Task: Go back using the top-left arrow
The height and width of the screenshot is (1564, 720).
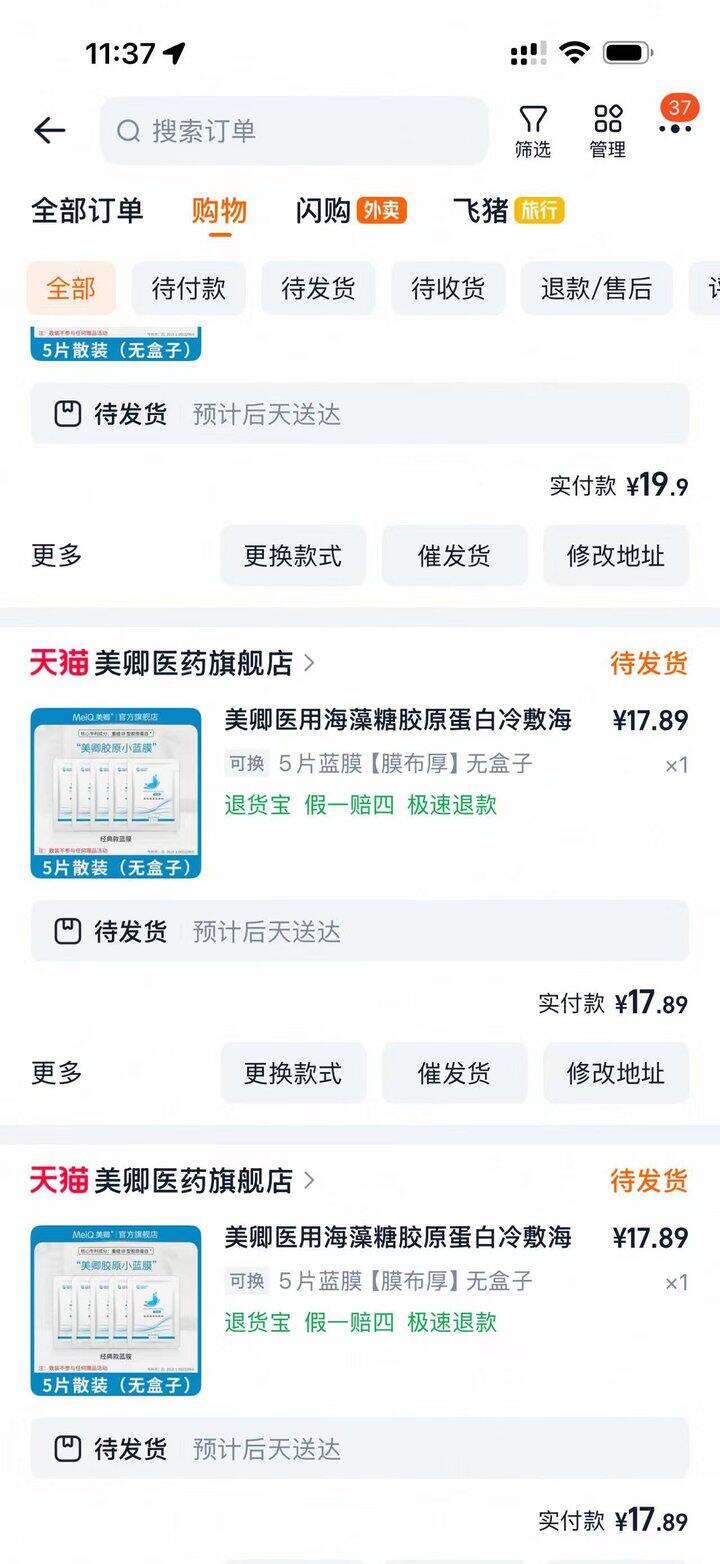Action: click(x=49, y=130)
